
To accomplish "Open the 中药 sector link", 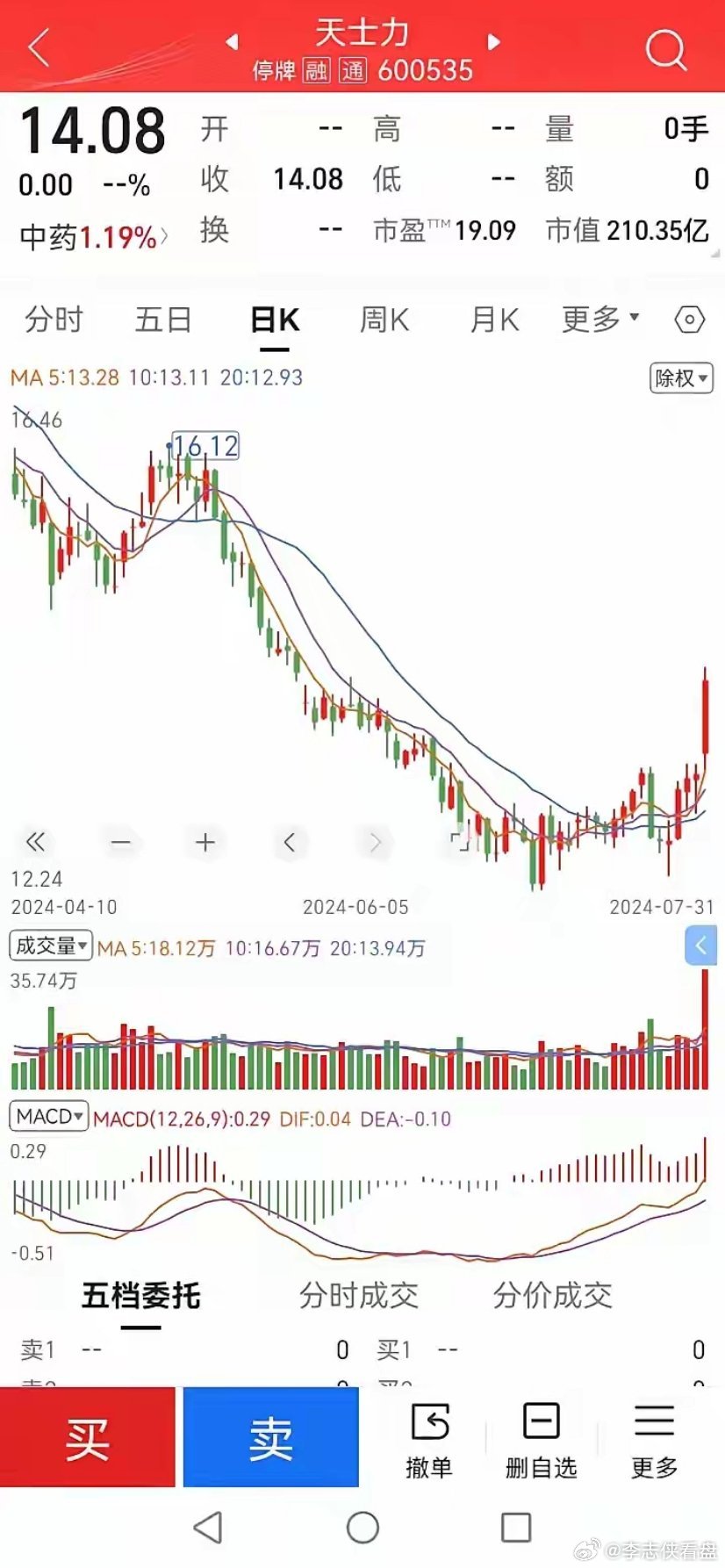I will (92, 237).
